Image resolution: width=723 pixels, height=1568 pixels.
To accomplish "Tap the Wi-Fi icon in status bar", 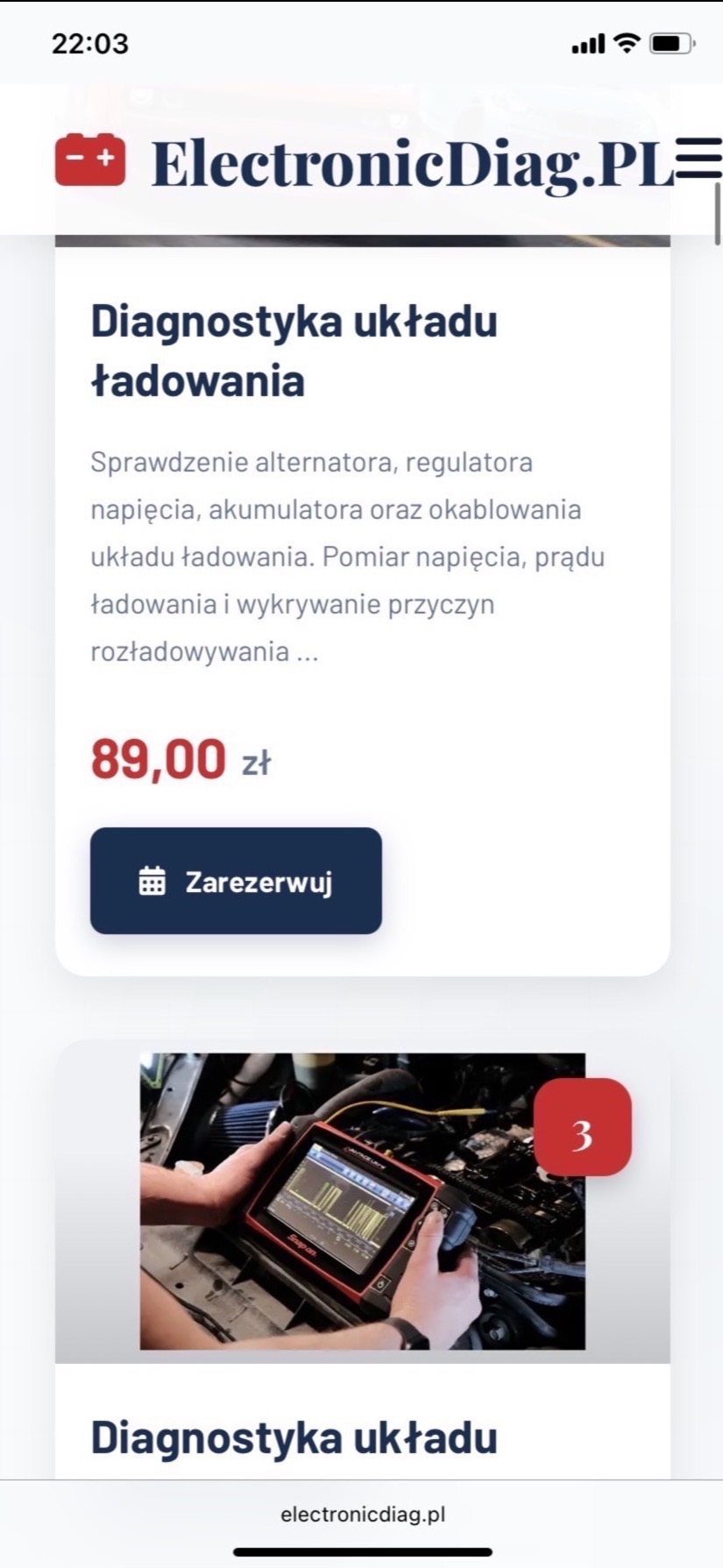I will [626, 42].
